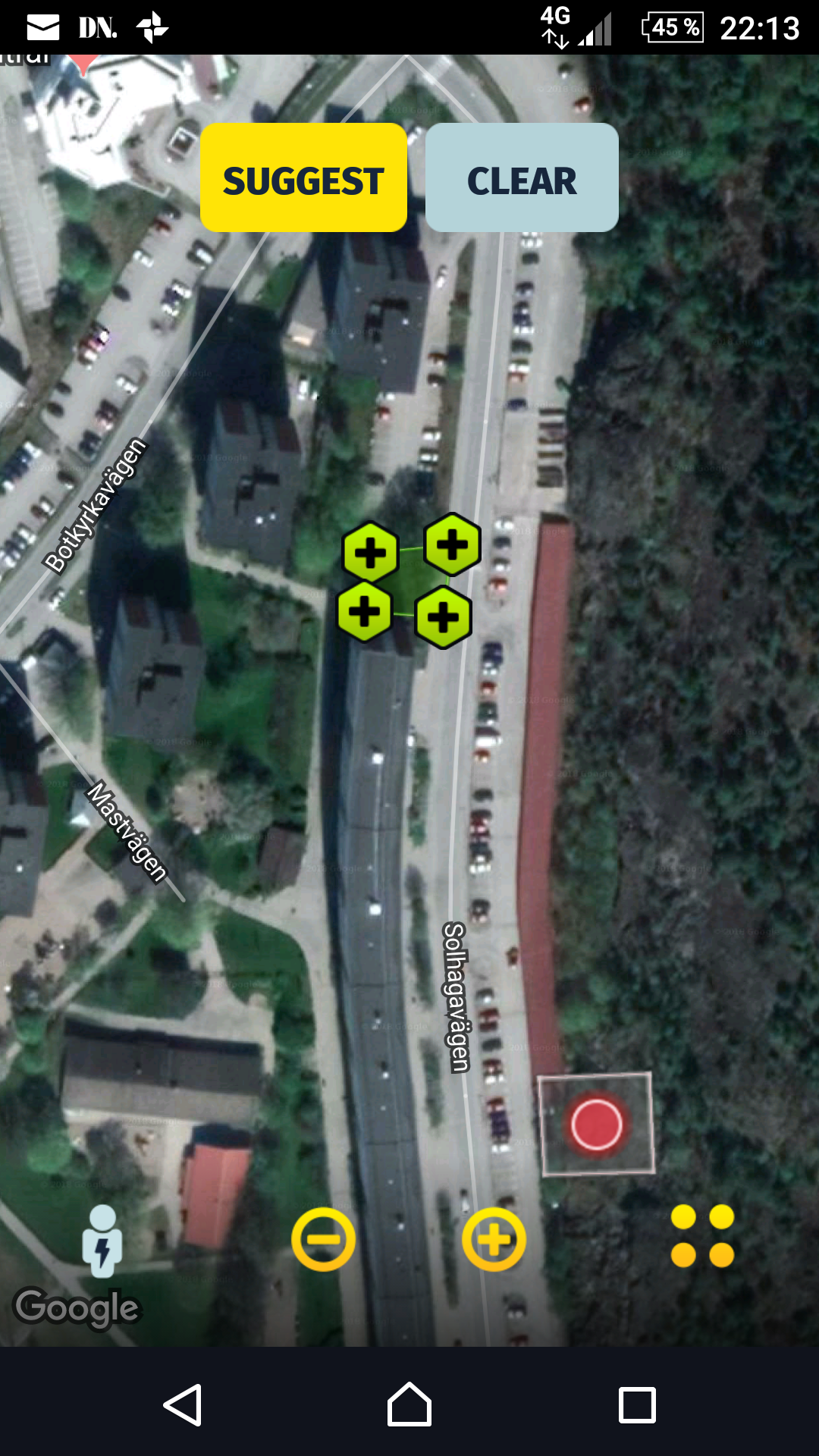Go back using the system back button
819x1456 pixels.
tap(183, 1404)
